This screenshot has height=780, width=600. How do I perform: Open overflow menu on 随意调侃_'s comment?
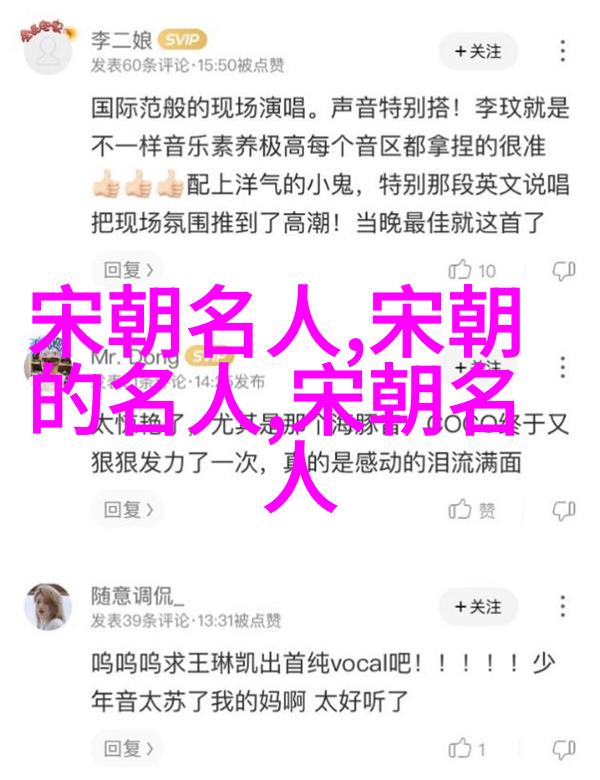point(565,607)
